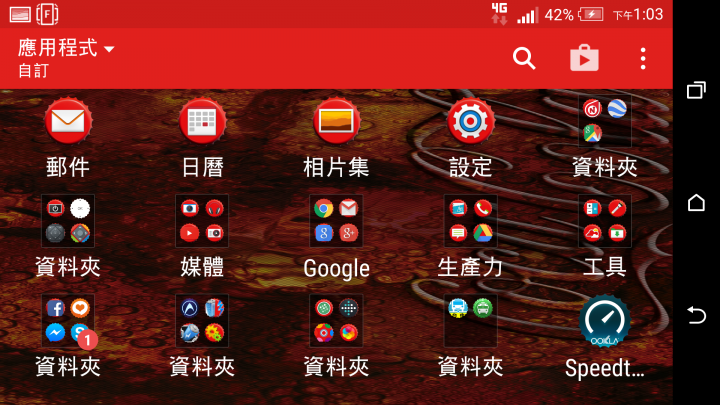Open the folder containing Google Earth and Maps
Viewport: 720px width, 405px height.
(x=604, y=122)
